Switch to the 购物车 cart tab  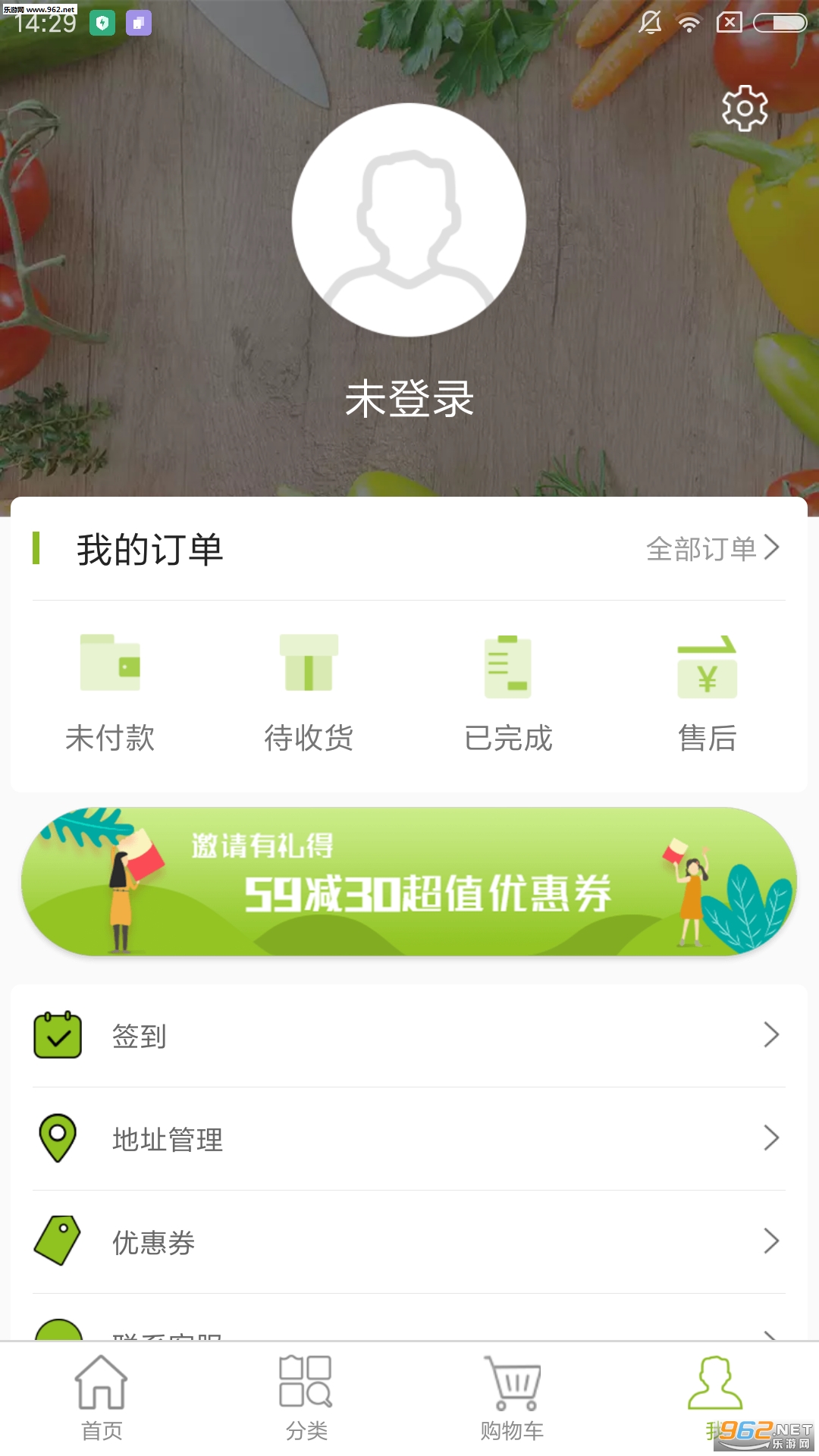512,1398
